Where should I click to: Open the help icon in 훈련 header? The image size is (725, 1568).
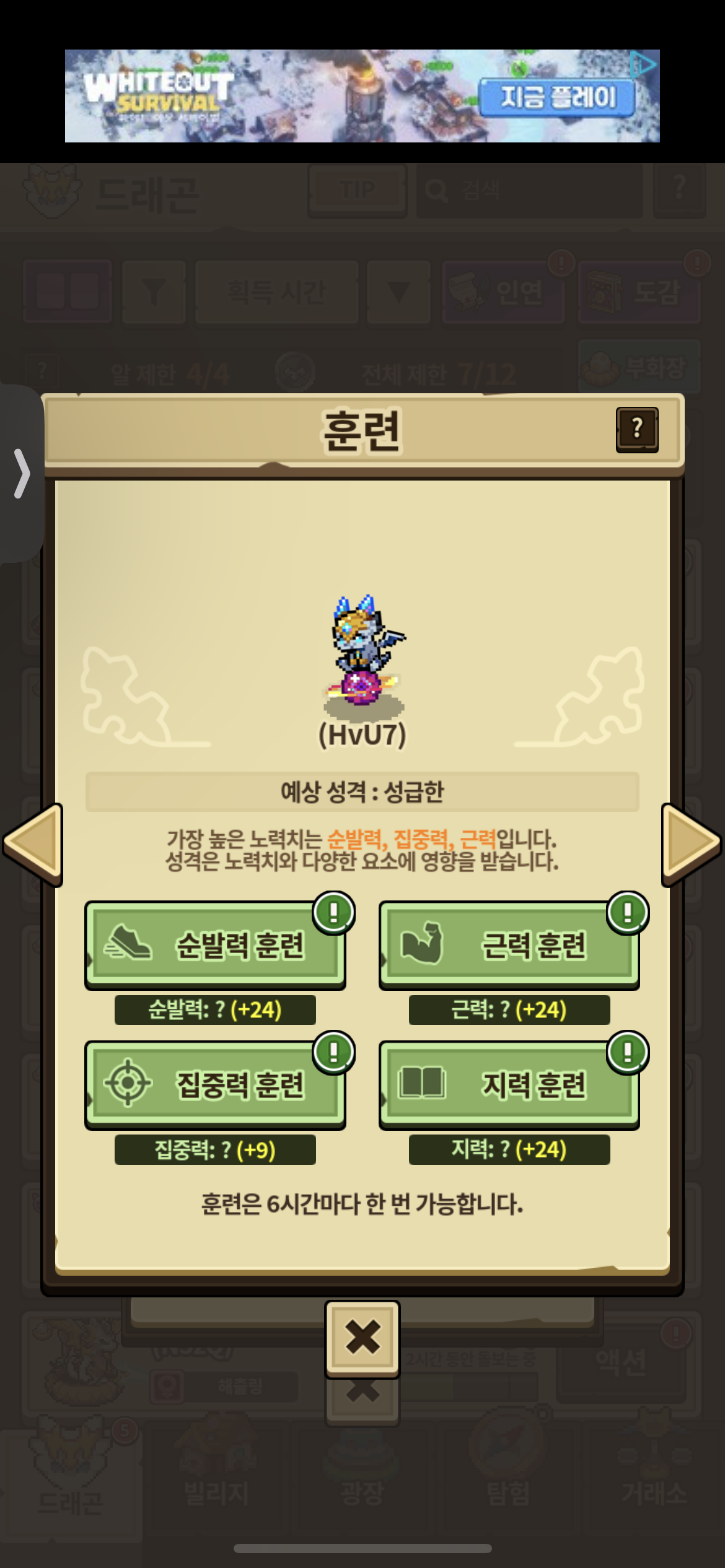tap(637, 430)
